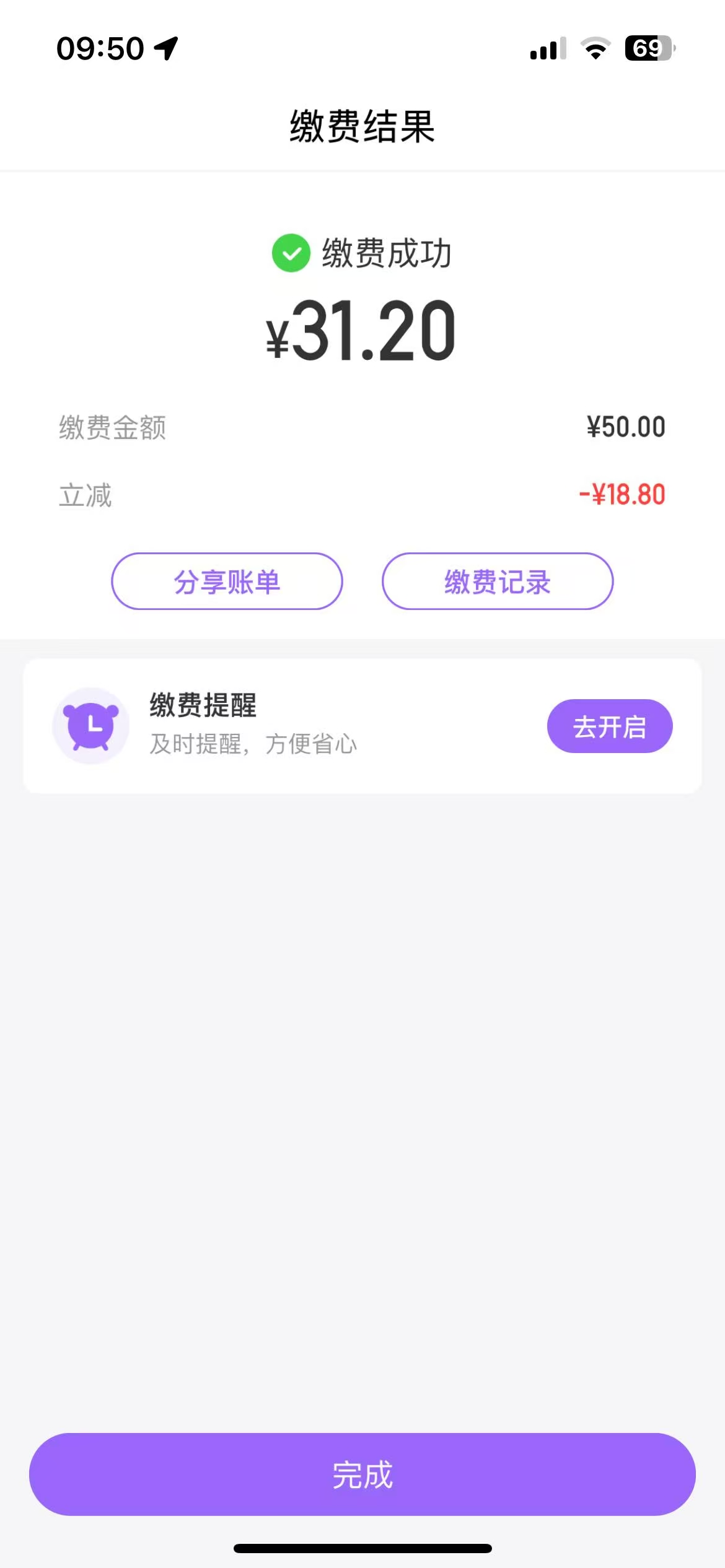Image resolution: width=725 pixels, height=1568 pixels.
Task: Tap the 分享账单 button
Action: click(x=227, y=581)
